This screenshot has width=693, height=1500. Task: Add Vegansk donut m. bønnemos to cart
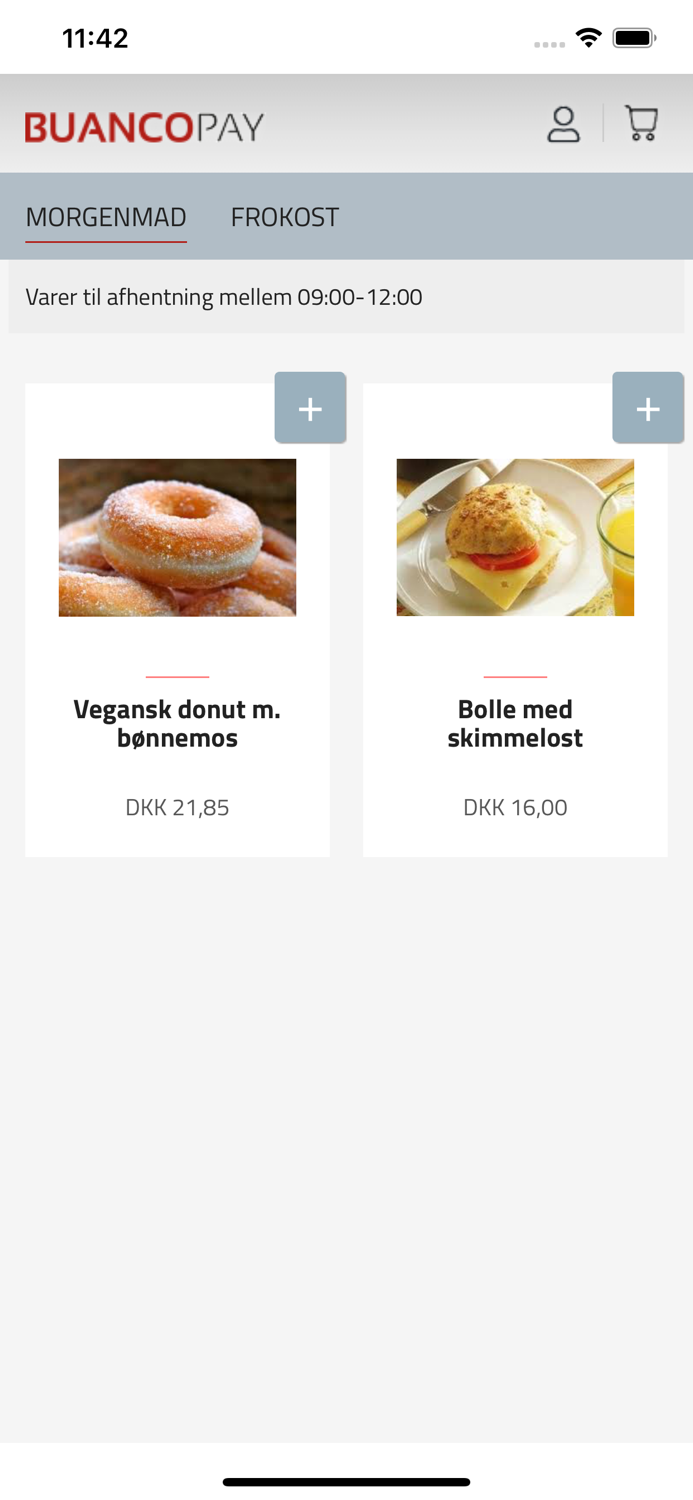click(310, 408)
